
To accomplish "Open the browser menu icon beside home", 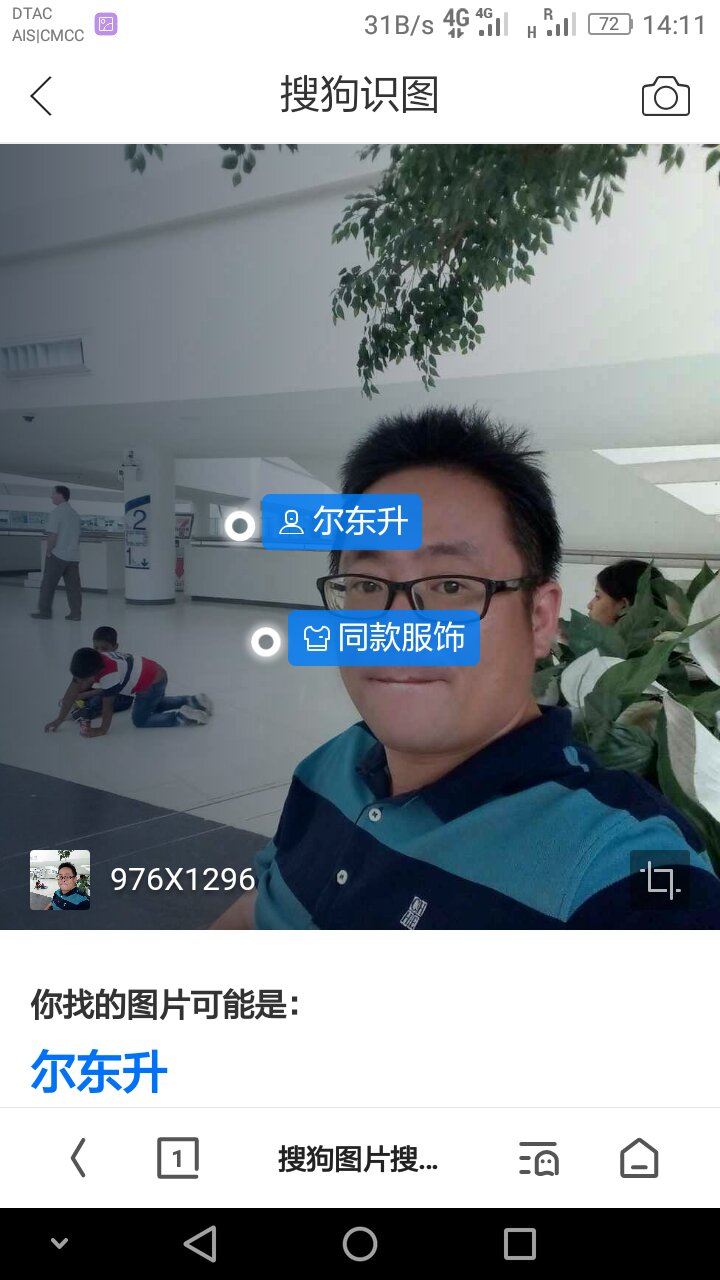I will coord(539,1160).
